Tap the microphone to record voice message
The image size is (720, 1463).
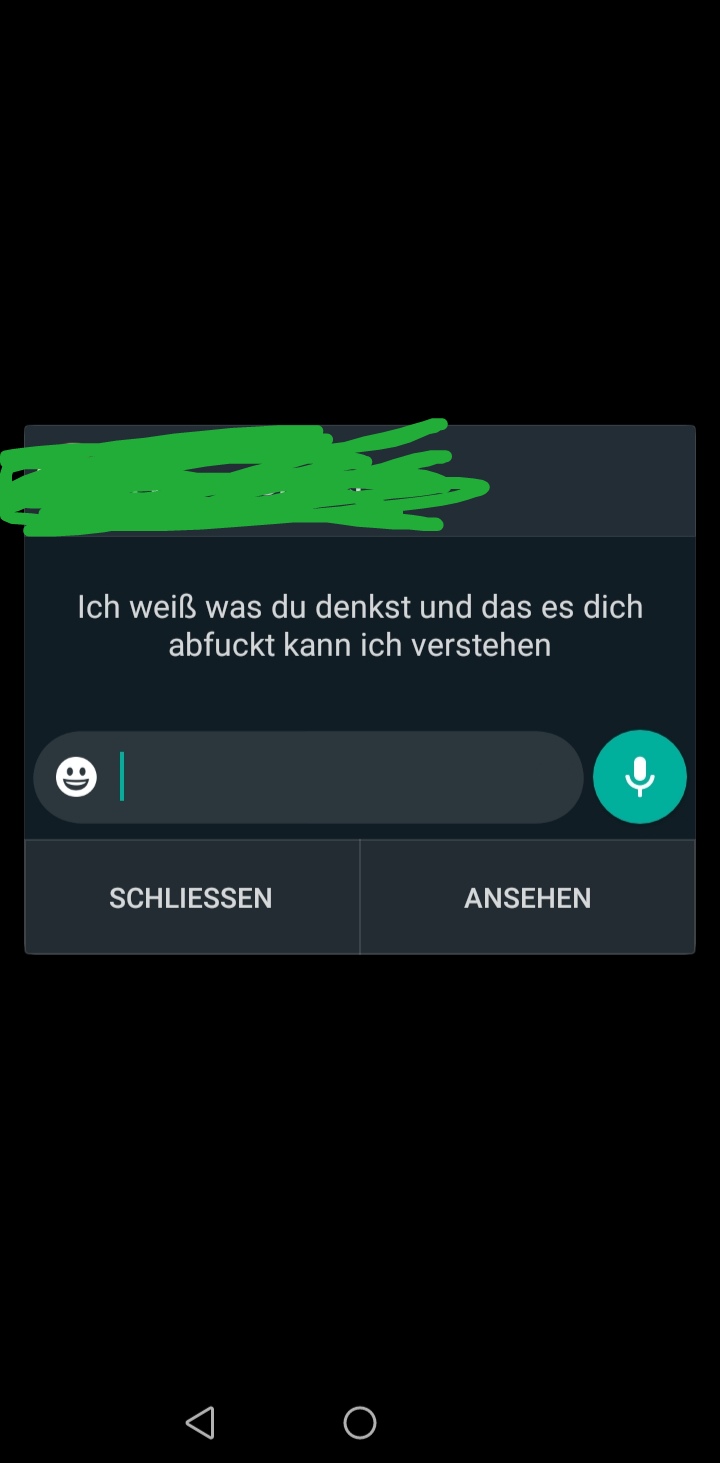coord(639,777)
